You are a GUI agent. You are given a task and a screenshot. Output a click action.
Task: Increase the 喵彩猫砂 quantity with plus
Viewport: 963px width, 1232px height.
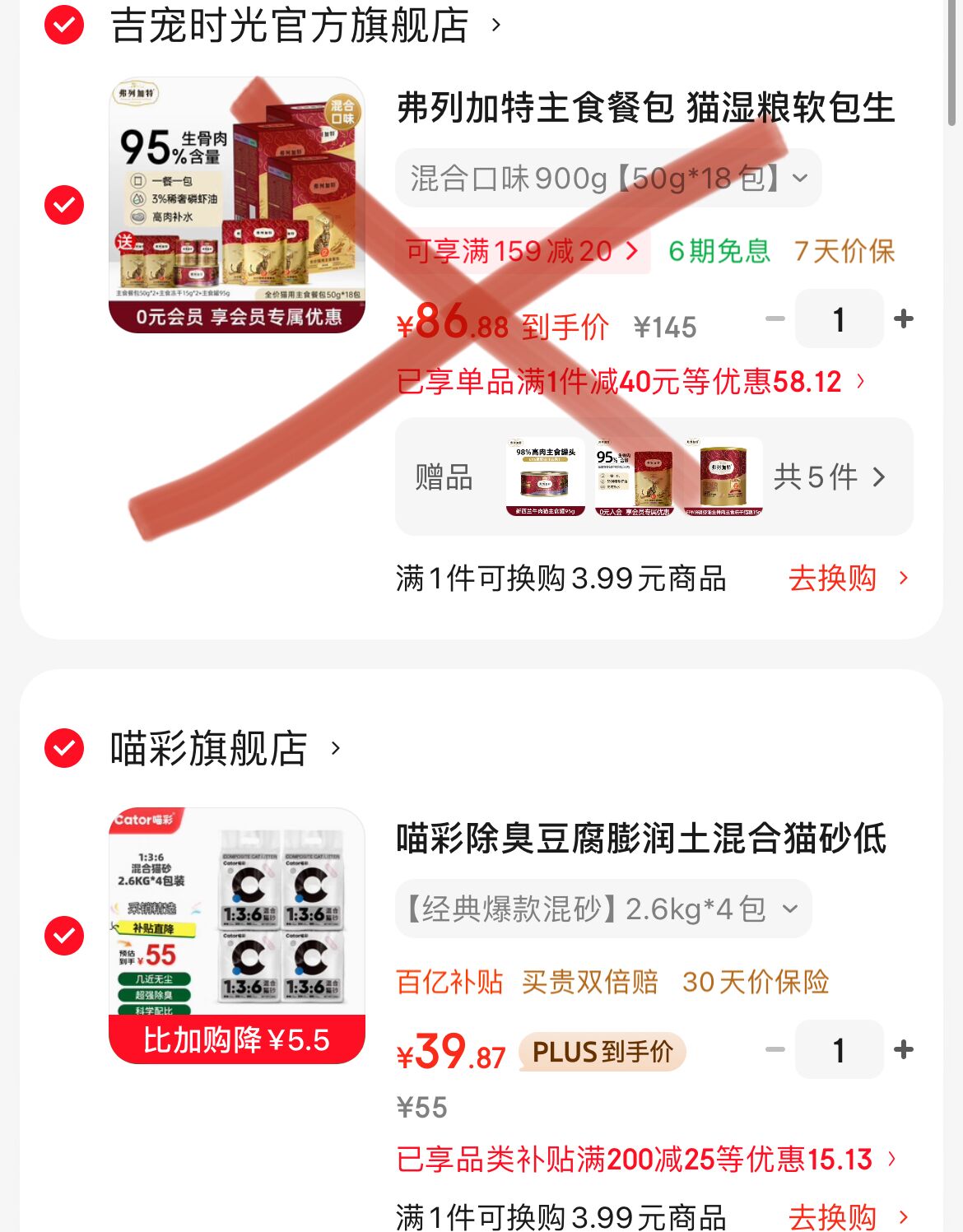pyautogui.click(x=904, y=1050)
